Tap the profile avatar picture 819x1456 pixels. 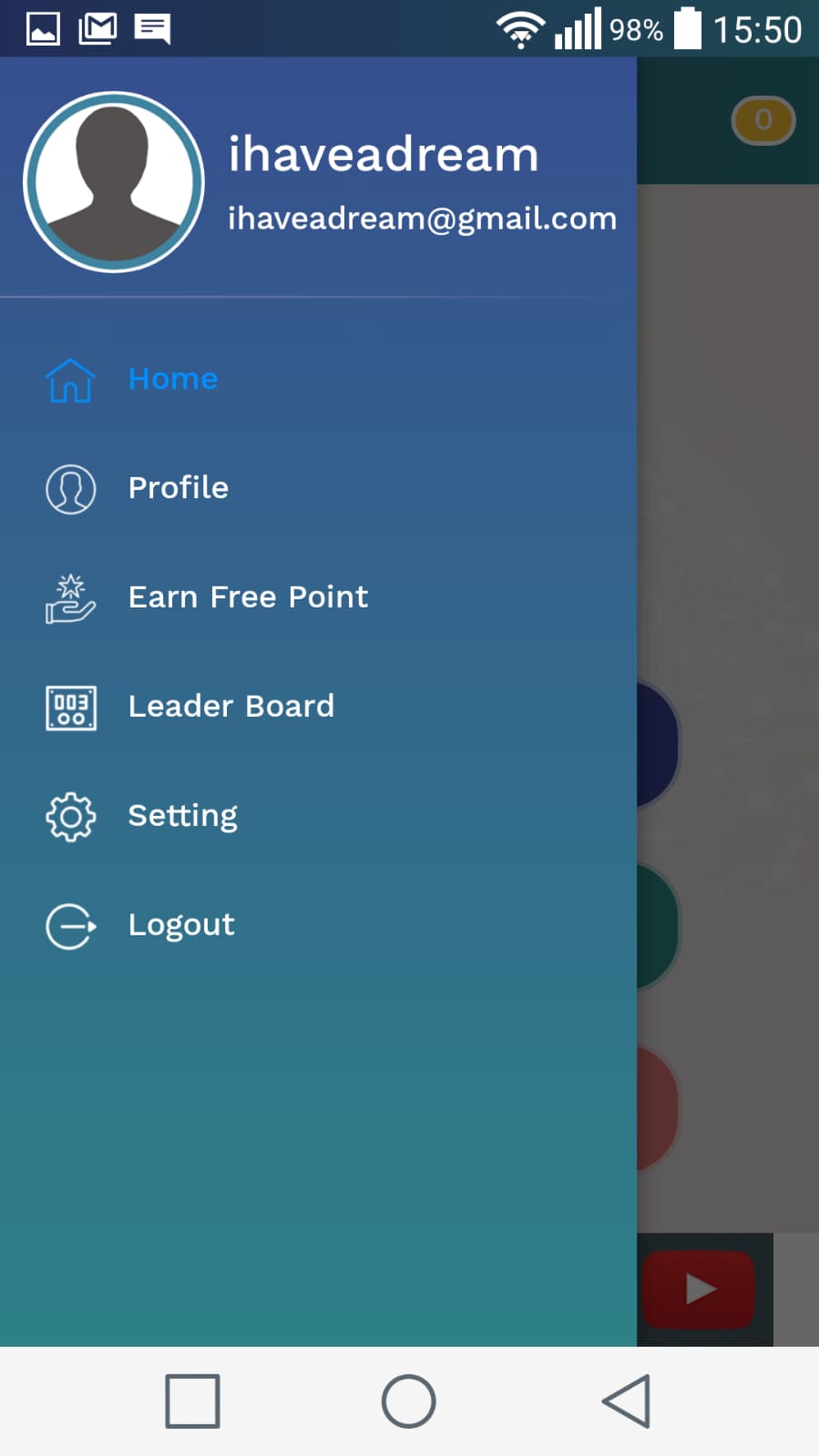[114, 182]
